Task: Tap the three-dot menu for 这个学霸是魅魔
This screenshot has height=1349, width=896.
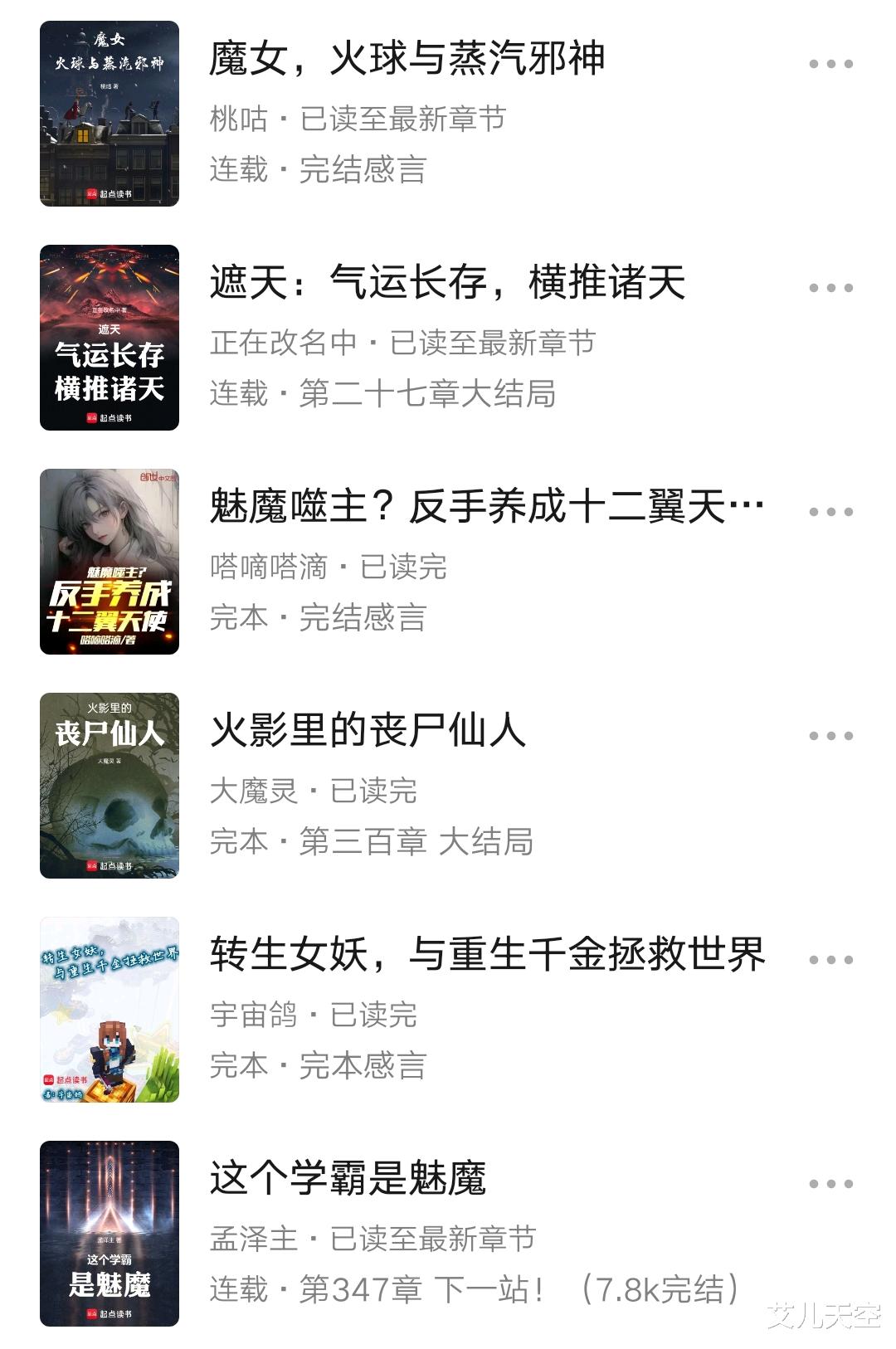Action: point(830,1184)
